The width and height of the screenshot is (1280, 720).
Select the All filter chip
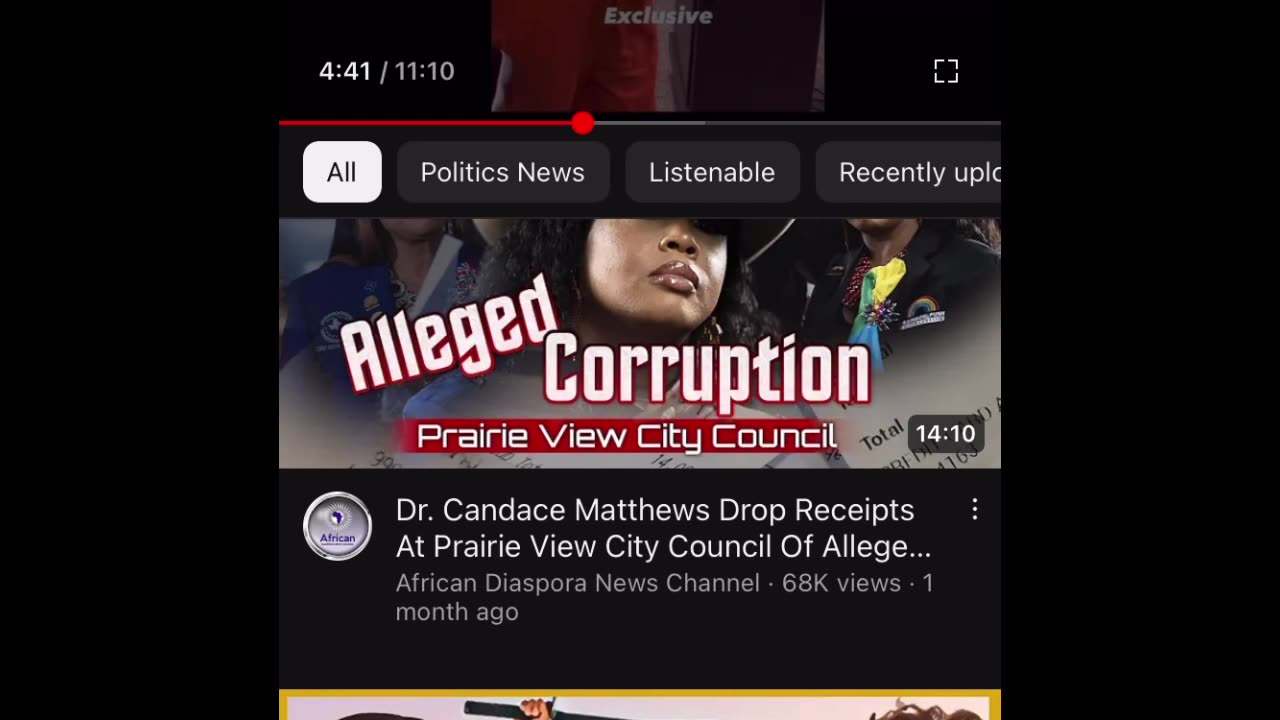click(x=342, y=172)
